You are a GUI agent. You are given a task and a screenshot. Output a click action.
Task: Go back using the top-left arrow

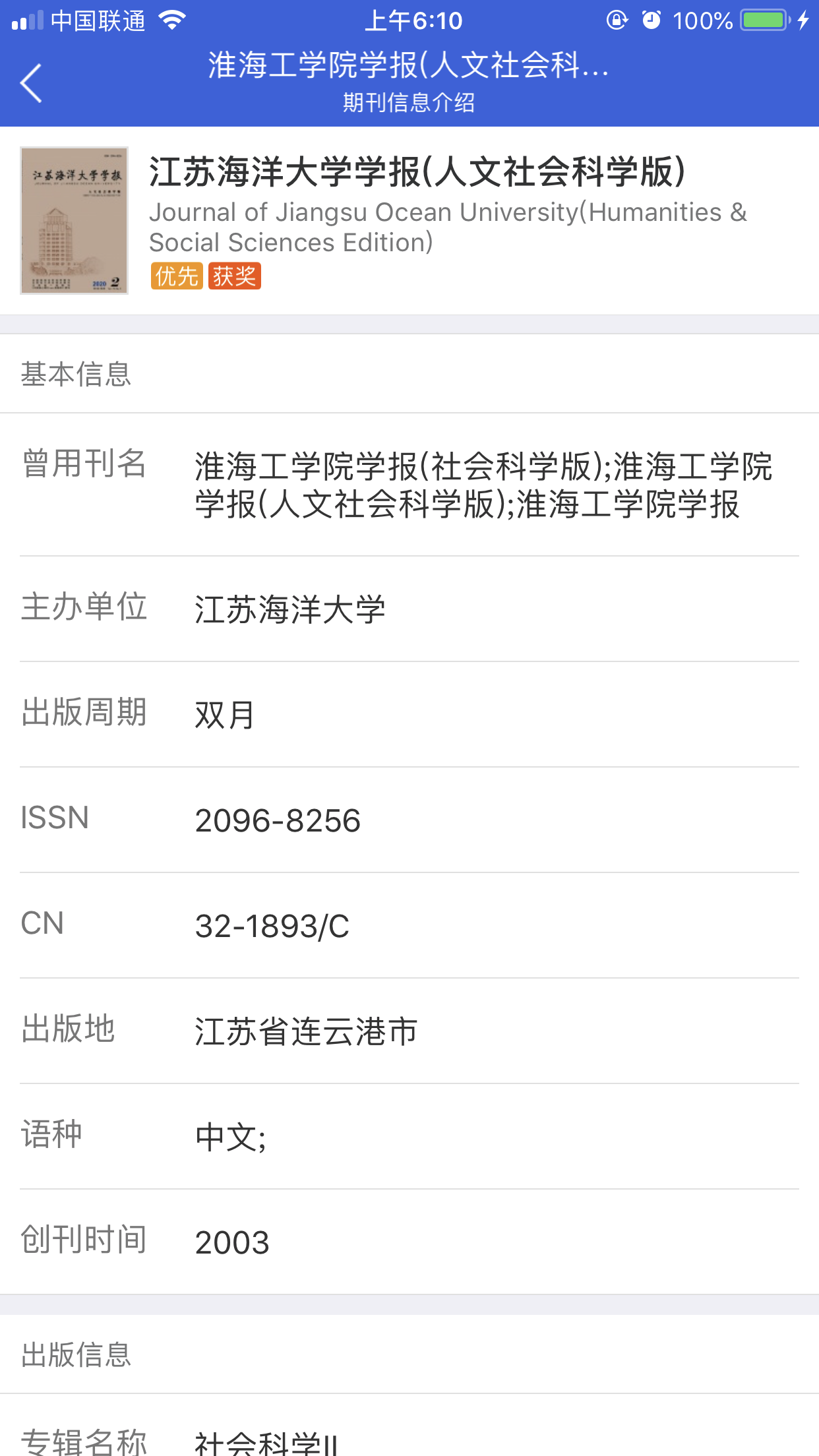pyautogui.click(x=31, y=83)
